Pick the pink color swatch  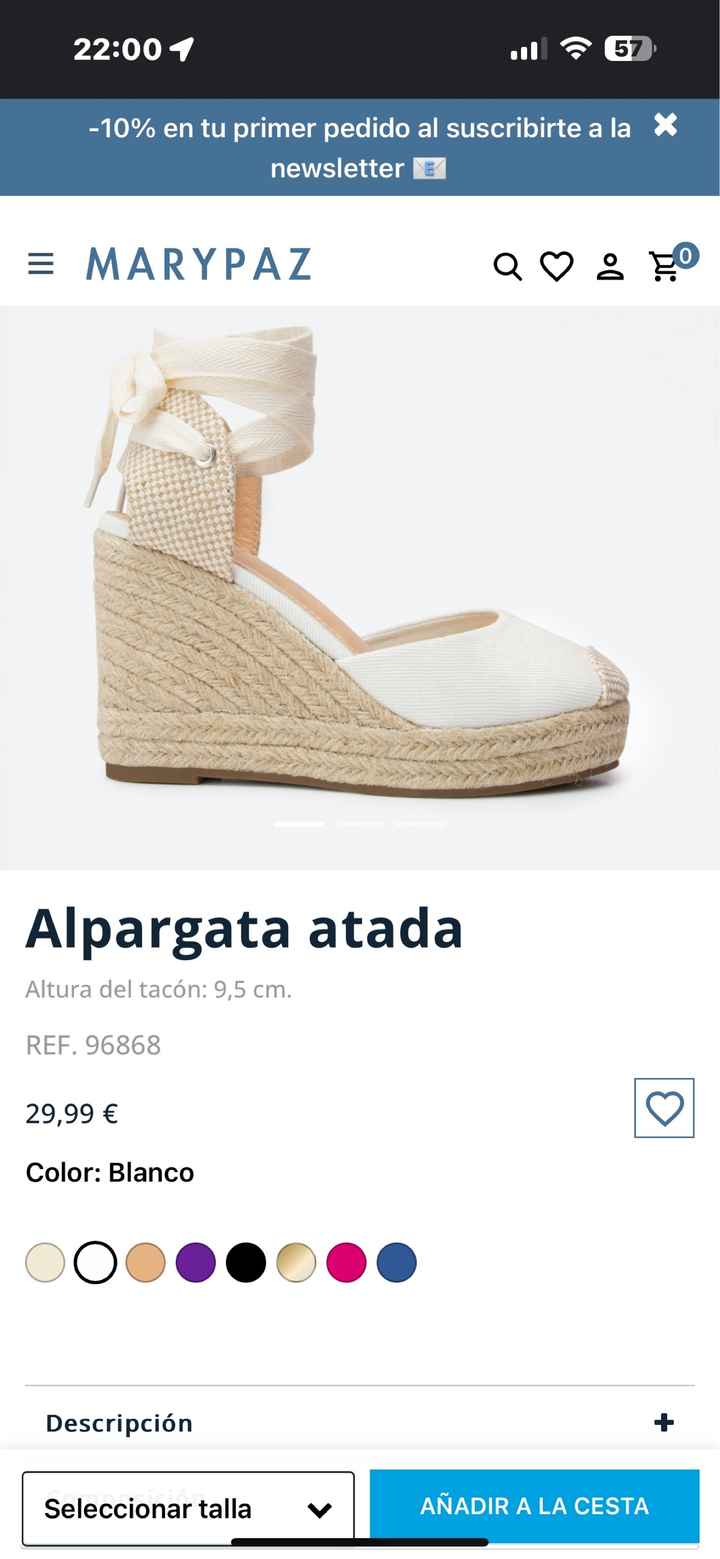(346, 1262)
